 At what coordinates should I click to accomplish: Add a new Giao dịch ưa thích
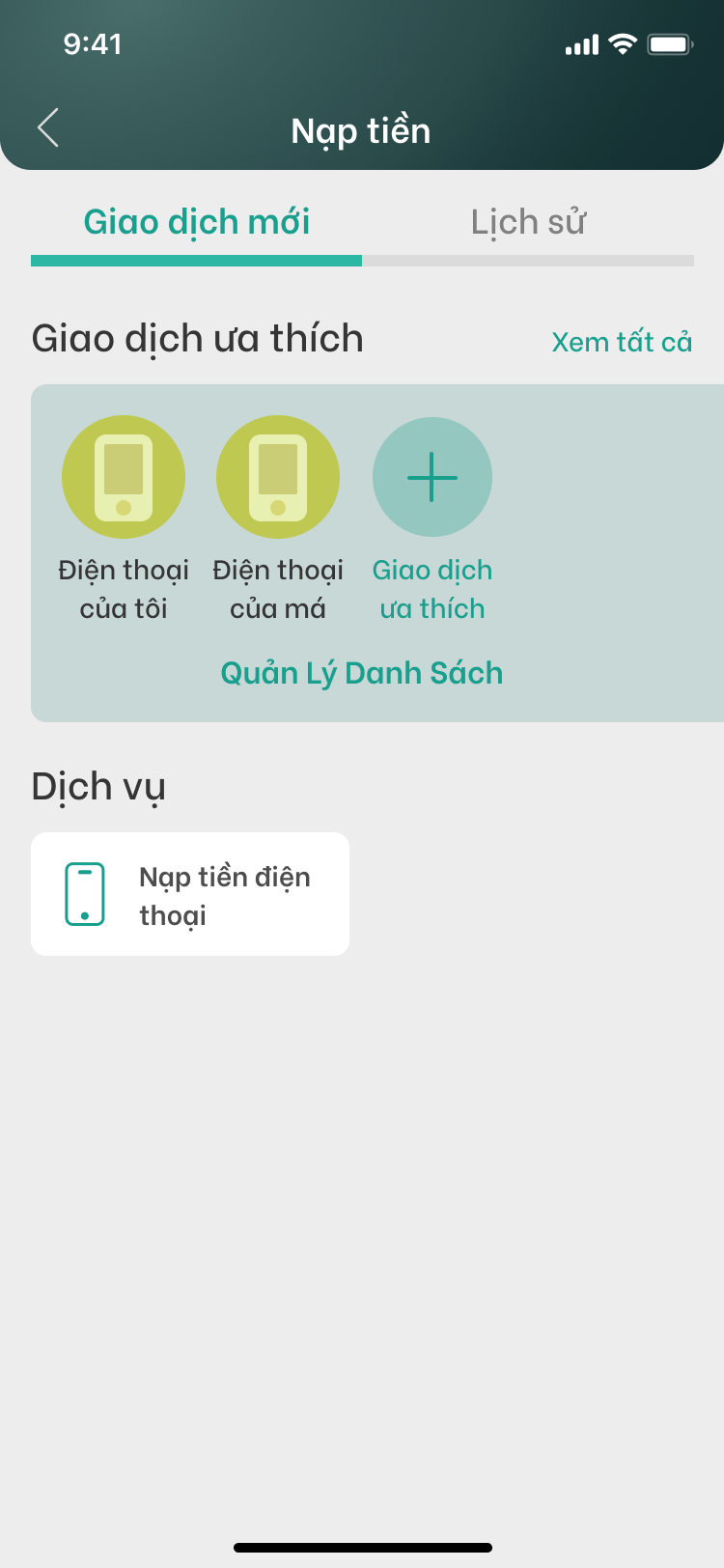pyautogui.click(x=432, y=478)
